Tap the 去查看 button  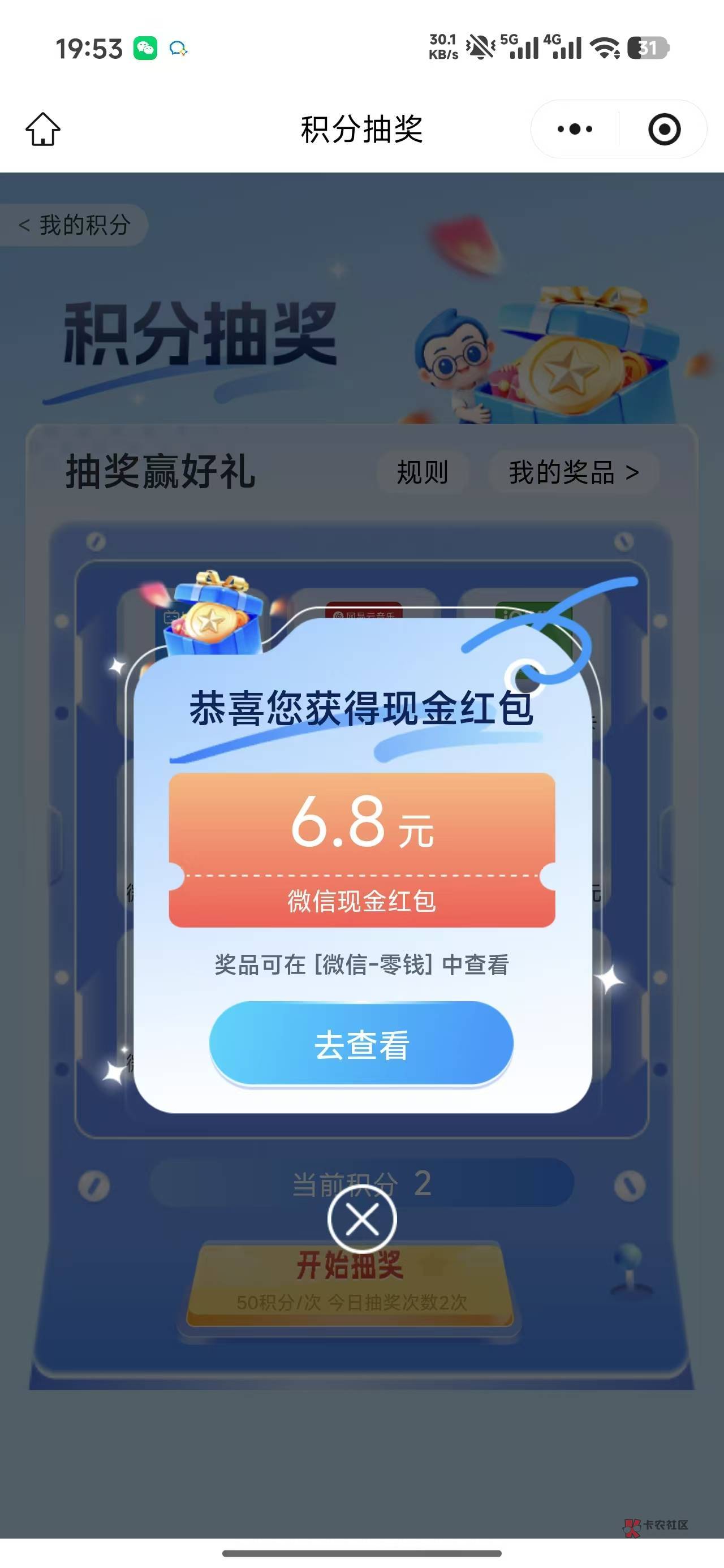(361, 1044)
